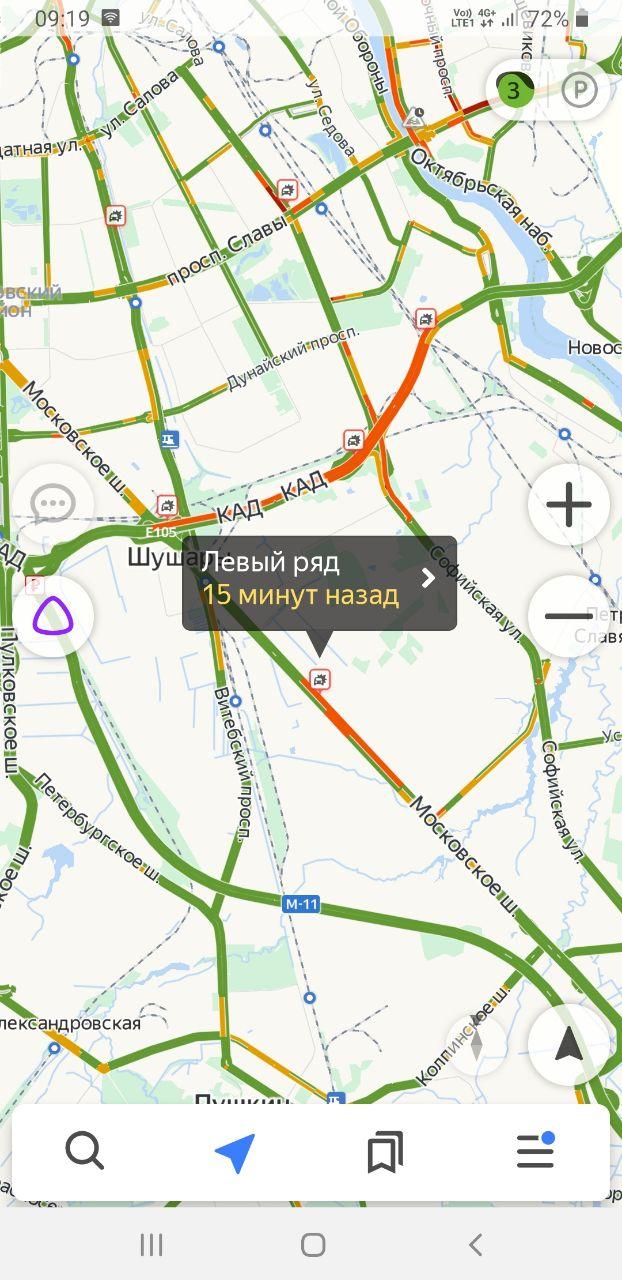Viewport: 622px width, 1280px height.
Task: Center the map on my location
Action: click(x=569, y=1045)
